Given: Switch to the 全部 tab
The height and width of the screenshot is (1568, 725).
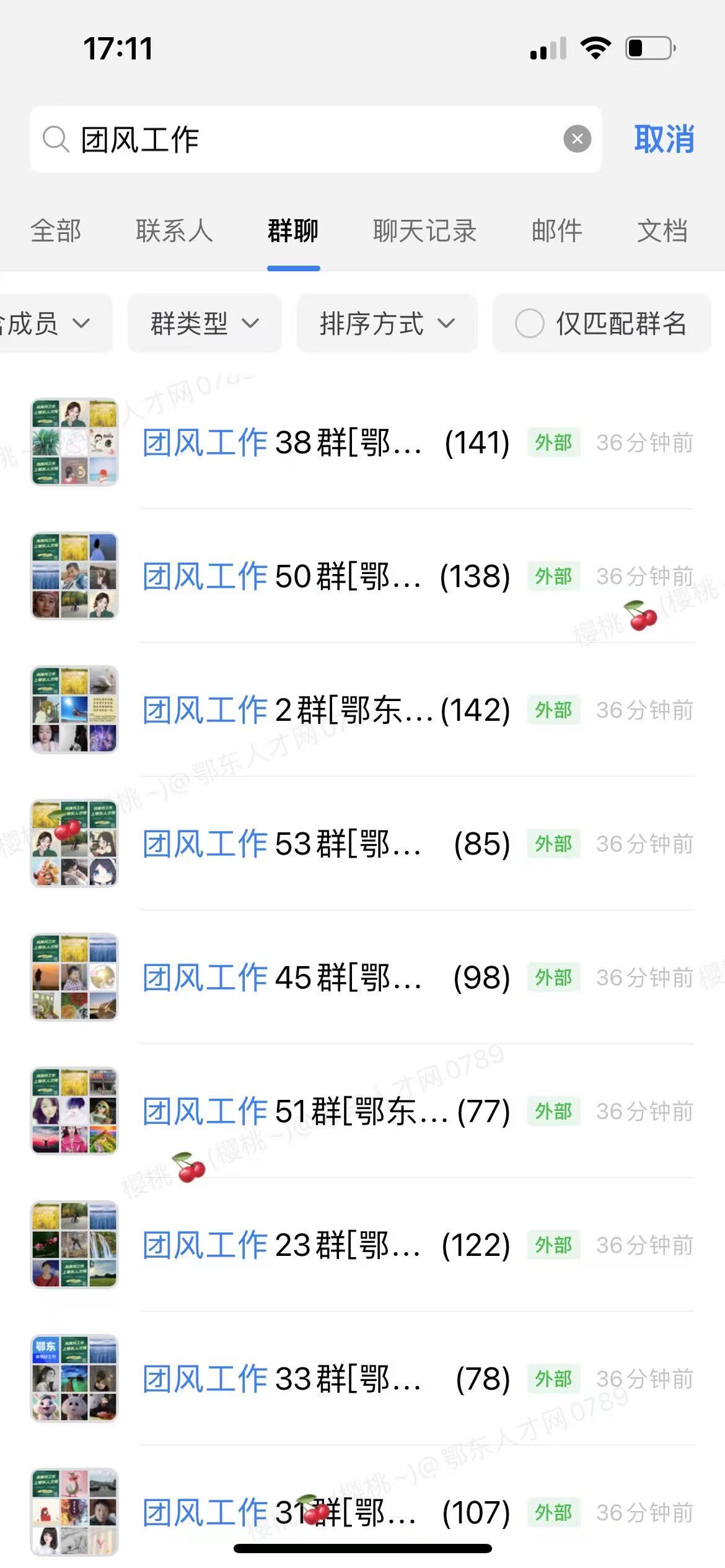Looking at the screenshot, I should point(56,231).
